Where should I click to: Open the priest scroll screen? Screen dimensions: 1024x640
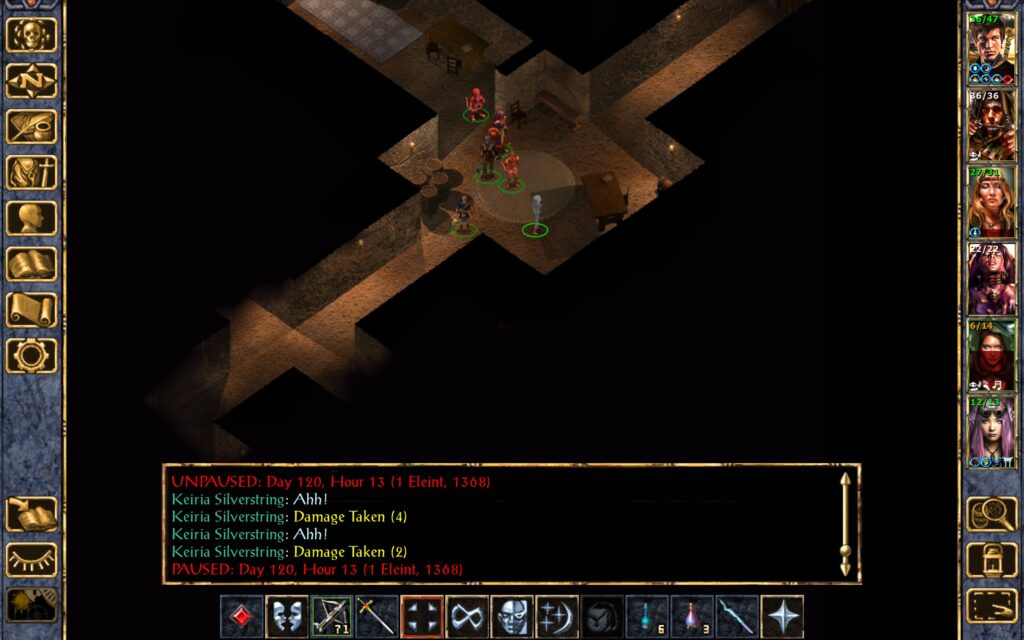pyautogui.click(x=32, y=310)
